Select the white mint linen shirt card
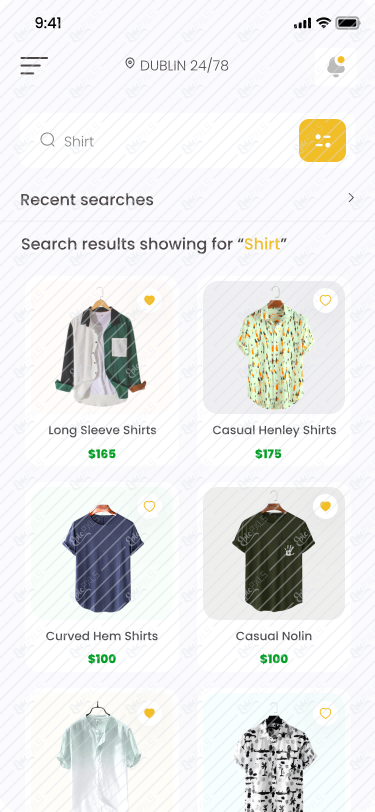Image resolution: width=375 pixels, height=812 pixels. pos(102,751)
